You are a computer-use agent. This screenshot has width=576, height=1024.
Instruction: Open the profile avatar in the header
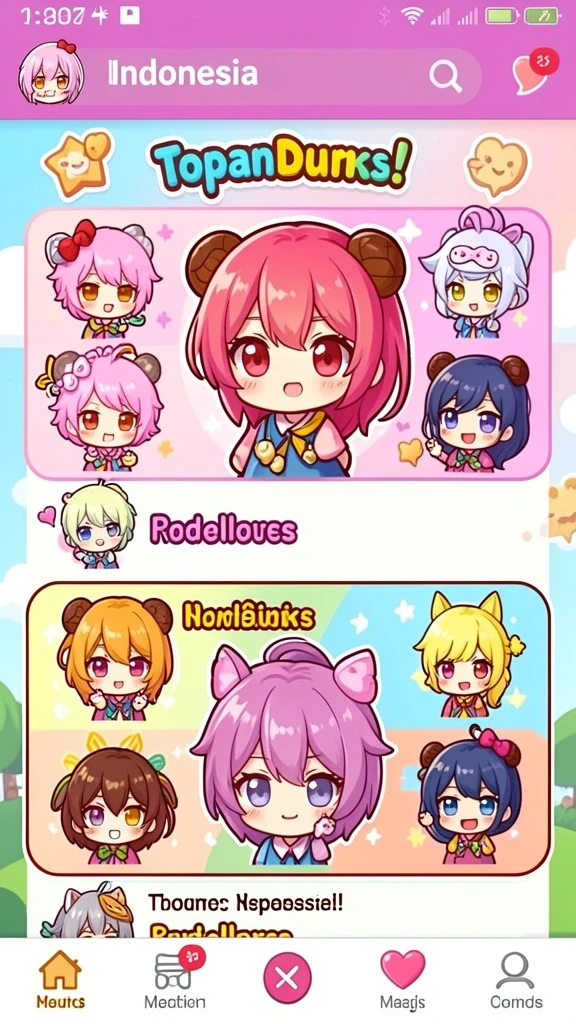point(51,73)
